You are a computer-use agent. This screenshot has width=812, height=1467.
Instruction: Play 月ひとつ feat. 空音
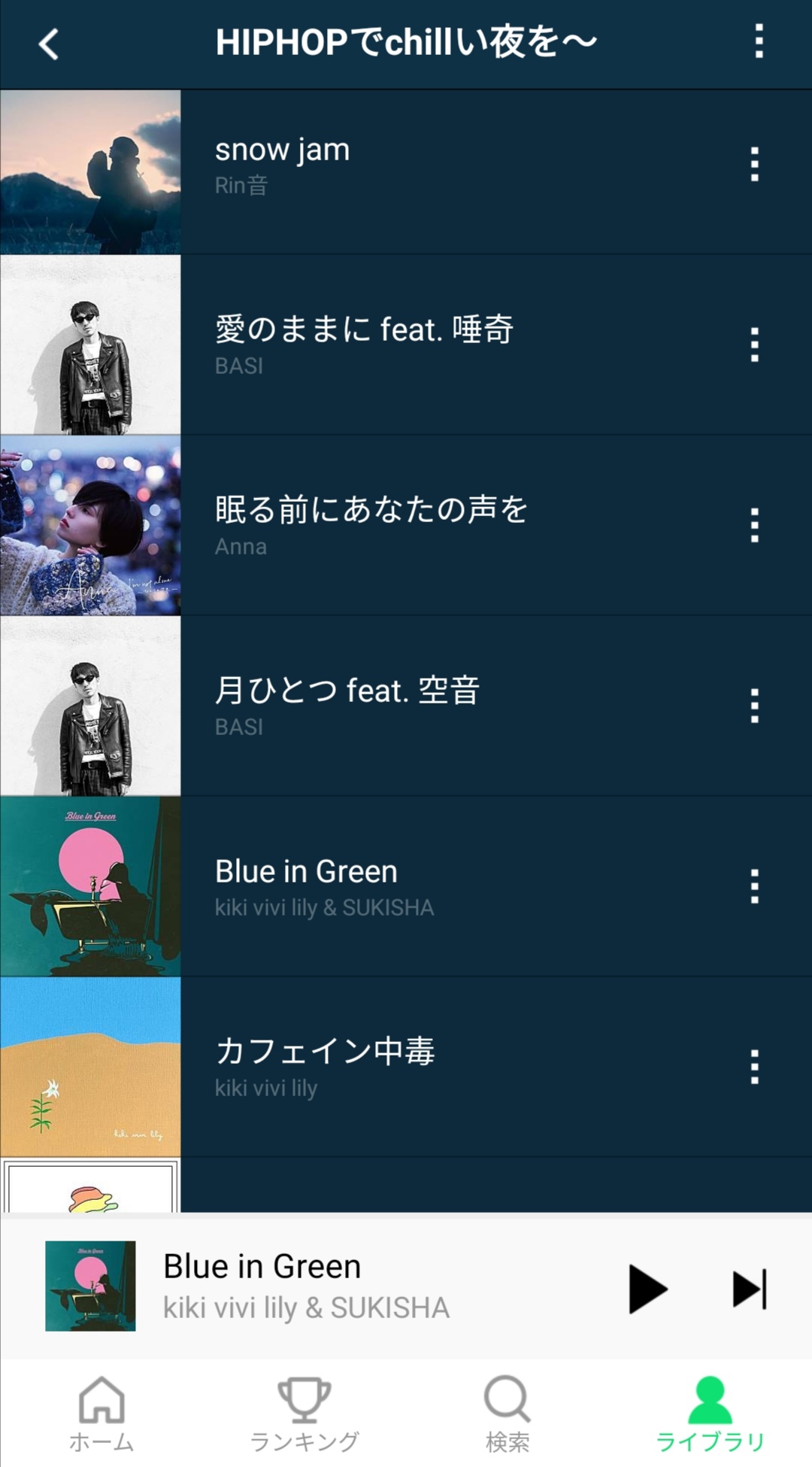click(x=406, y=706)
